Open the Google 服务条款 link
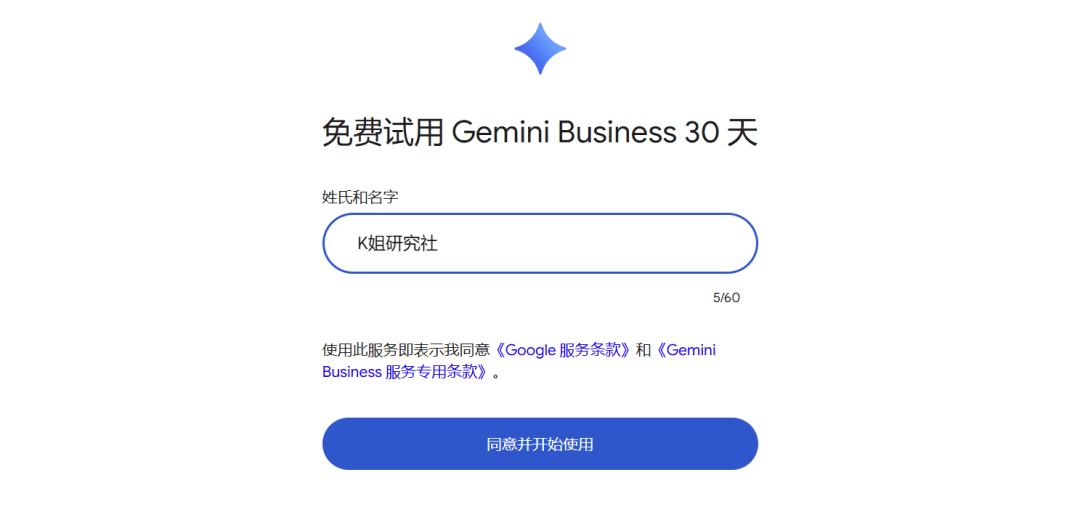This screenshot has width=1080, height=521. click(x=564, y=350)
